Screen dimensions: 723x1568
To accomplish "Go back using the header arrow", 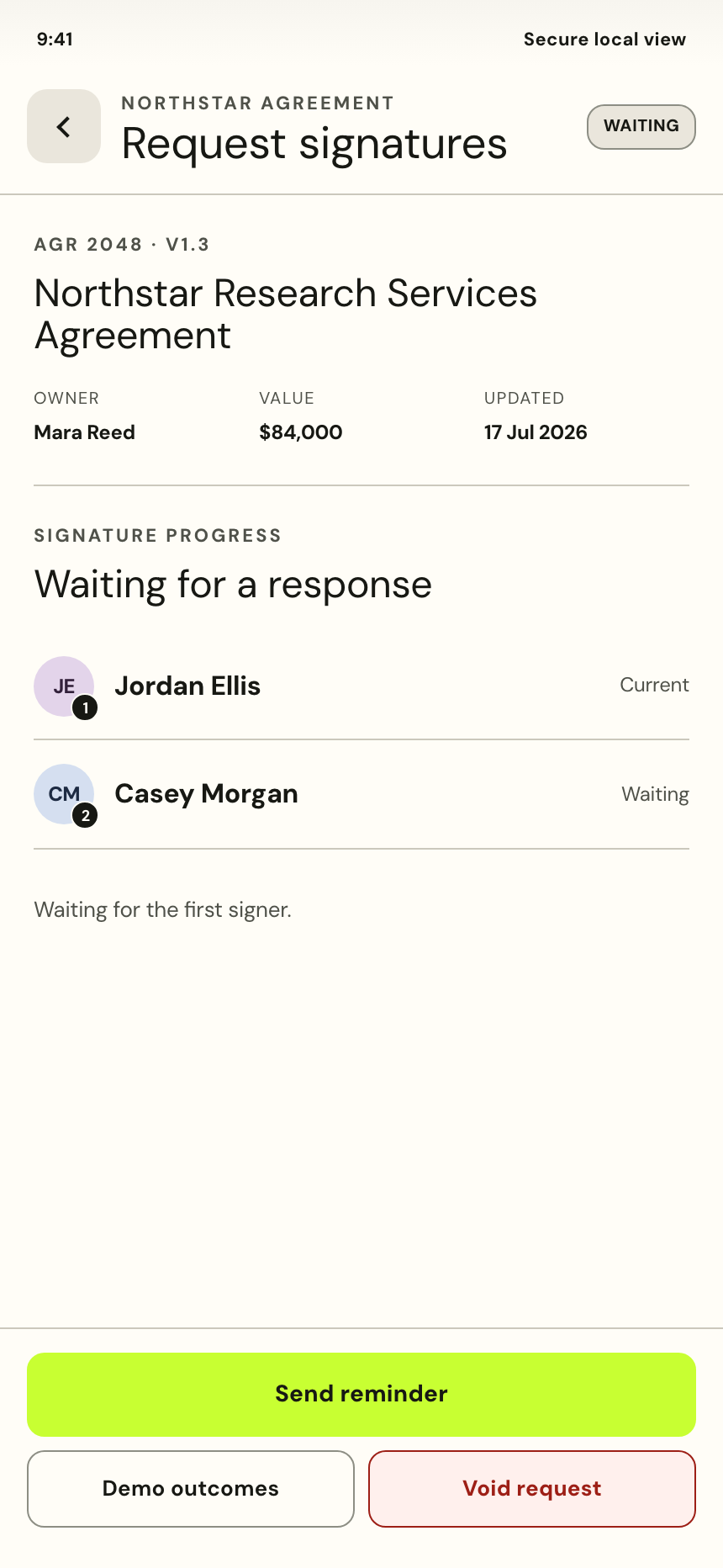I will pyautogui.click(x=64, y=126).
